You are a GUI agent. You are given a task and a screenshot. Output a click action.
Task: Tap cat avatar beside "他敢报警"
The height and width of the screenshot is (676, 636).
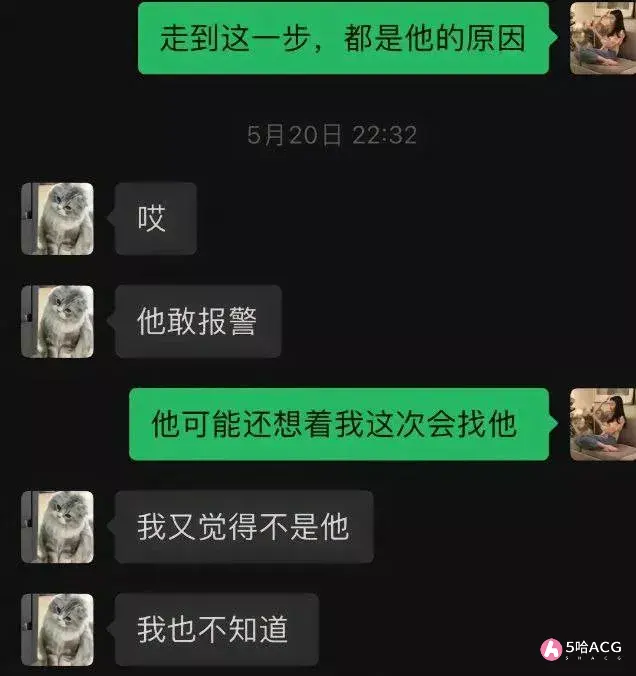pyautogui.click(x=58, y=322)
